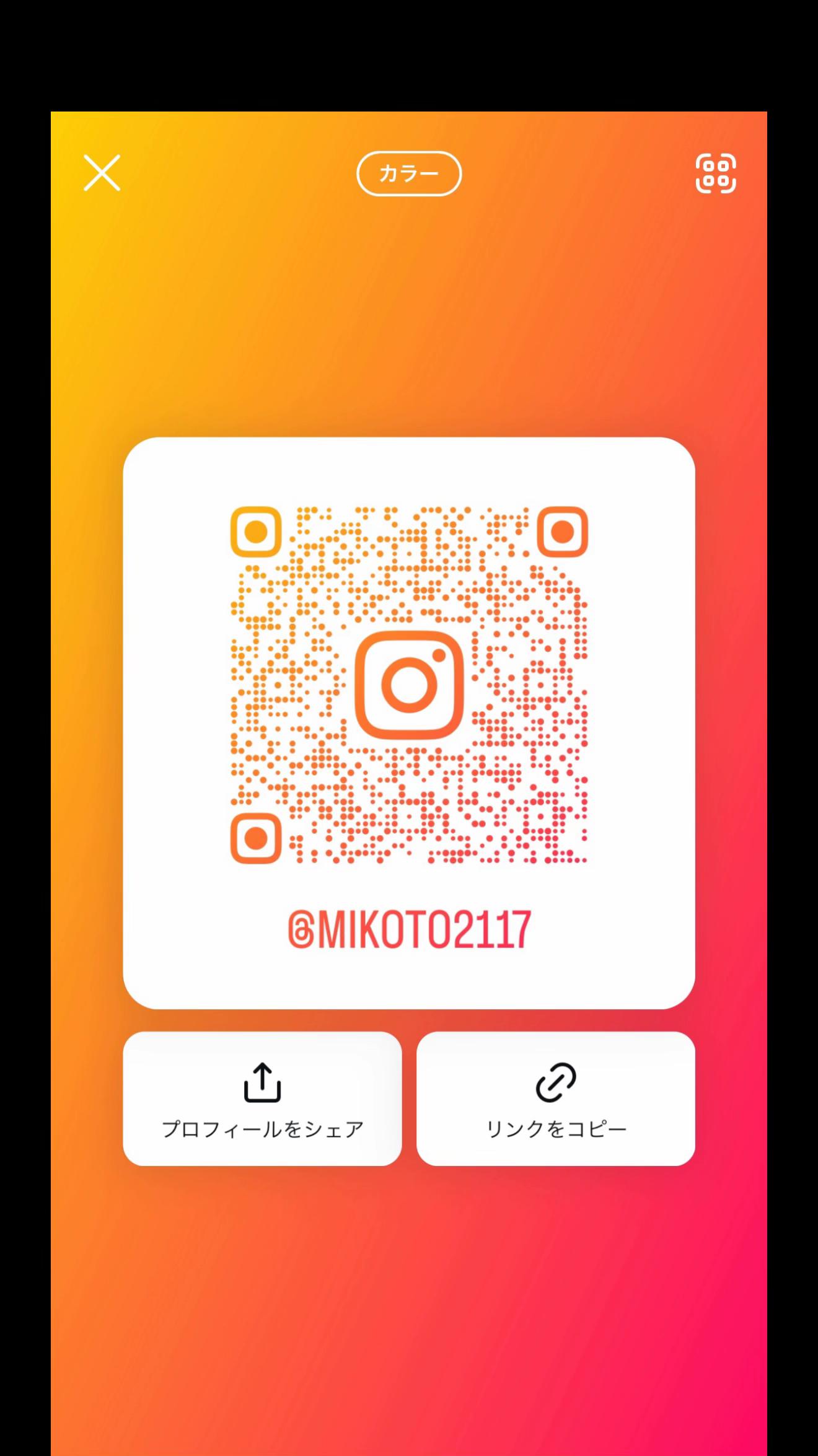Close the QR code screen

click(x=102, y=173)
